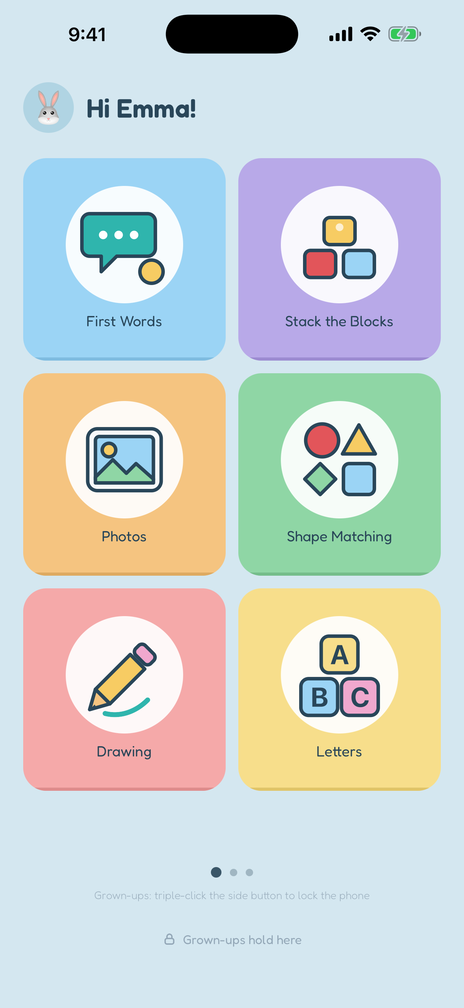
Task: Tap Emma's bunny avatar
Action: click(x=48, y=108)
